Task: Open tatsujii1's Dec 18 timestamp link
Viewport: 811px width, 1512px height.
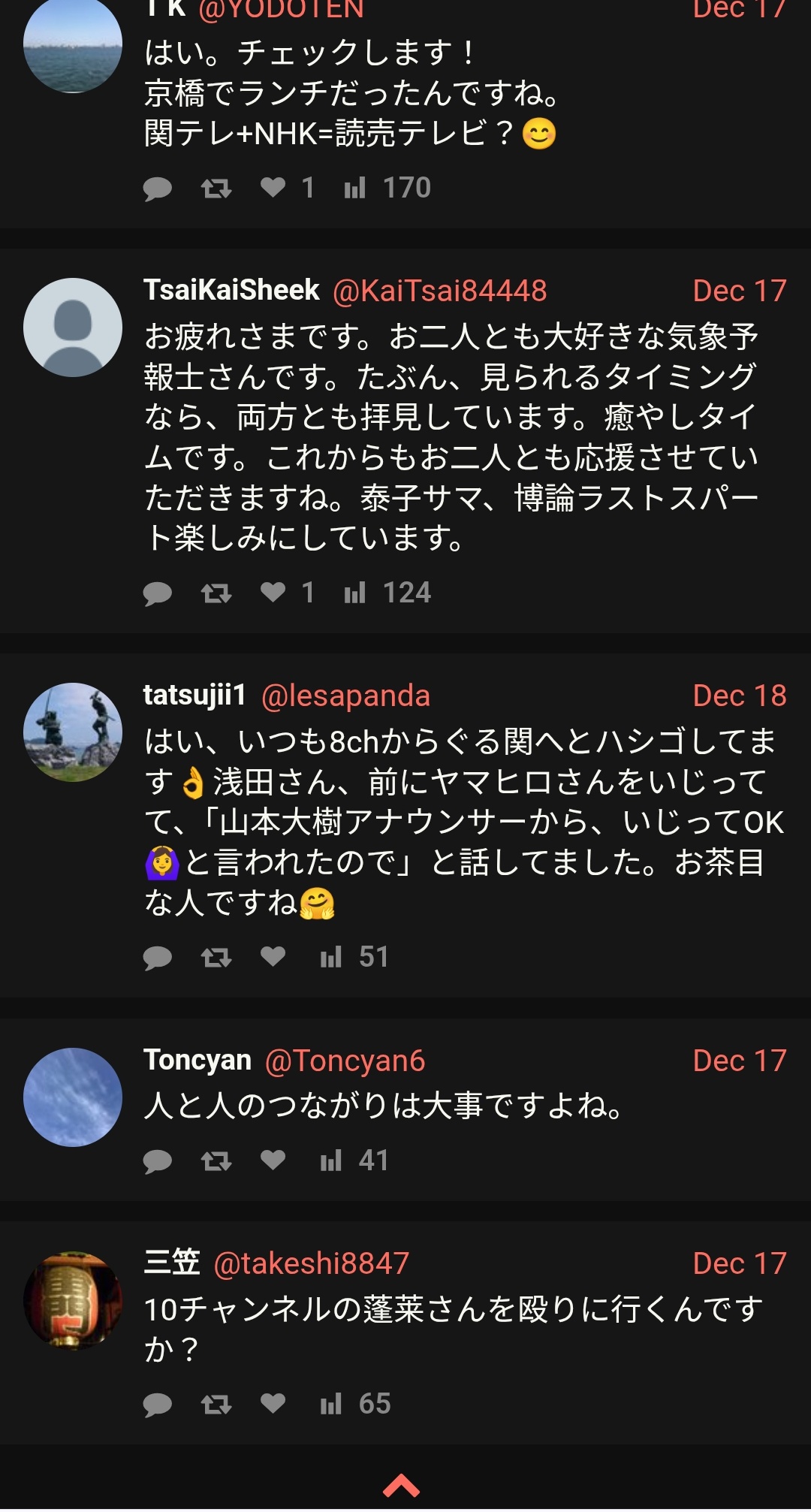Action: (x=739, y=696)
